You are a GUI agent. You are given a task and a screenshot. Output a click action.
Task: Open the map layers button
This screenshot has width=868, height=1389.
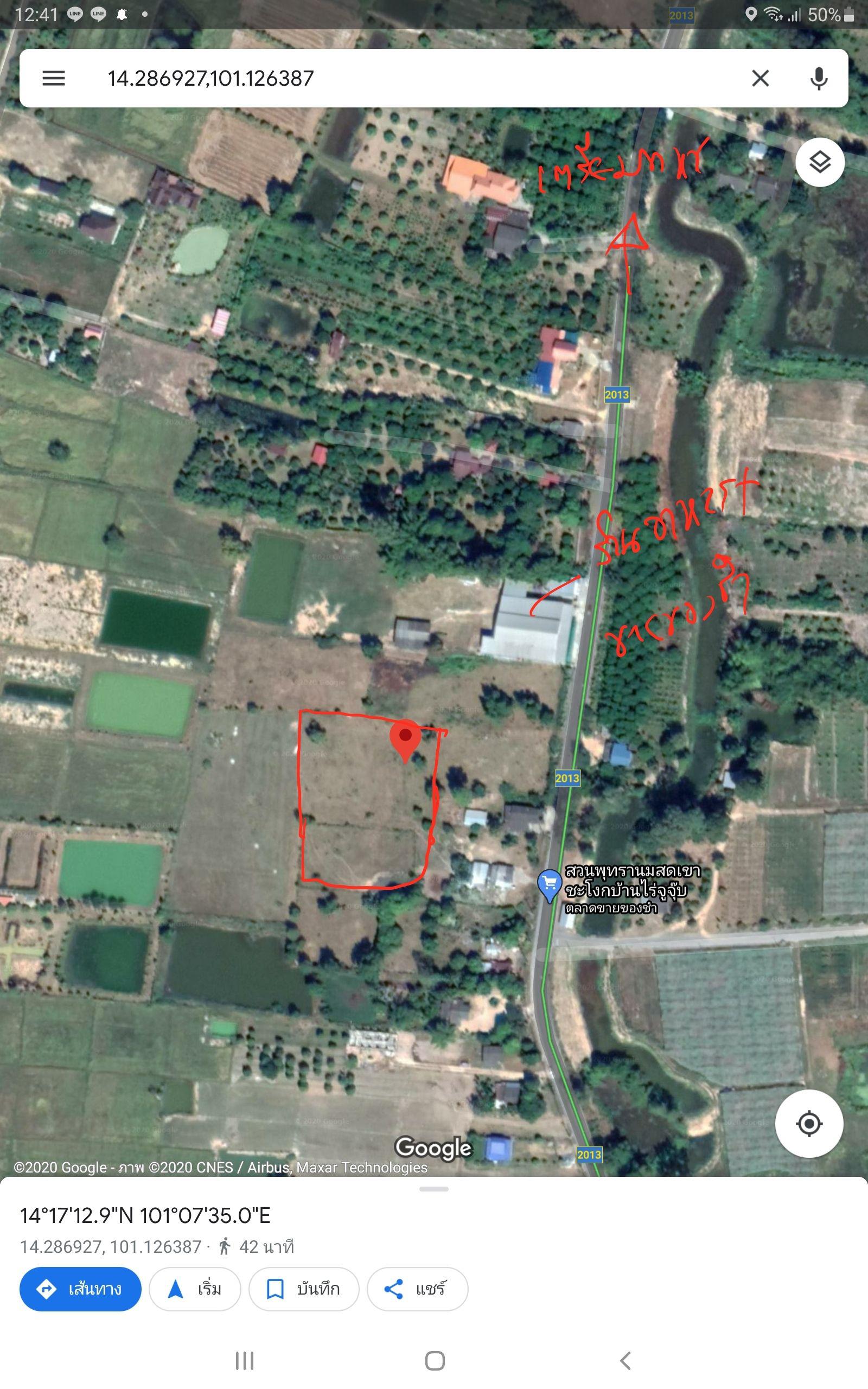click(820, 162)
